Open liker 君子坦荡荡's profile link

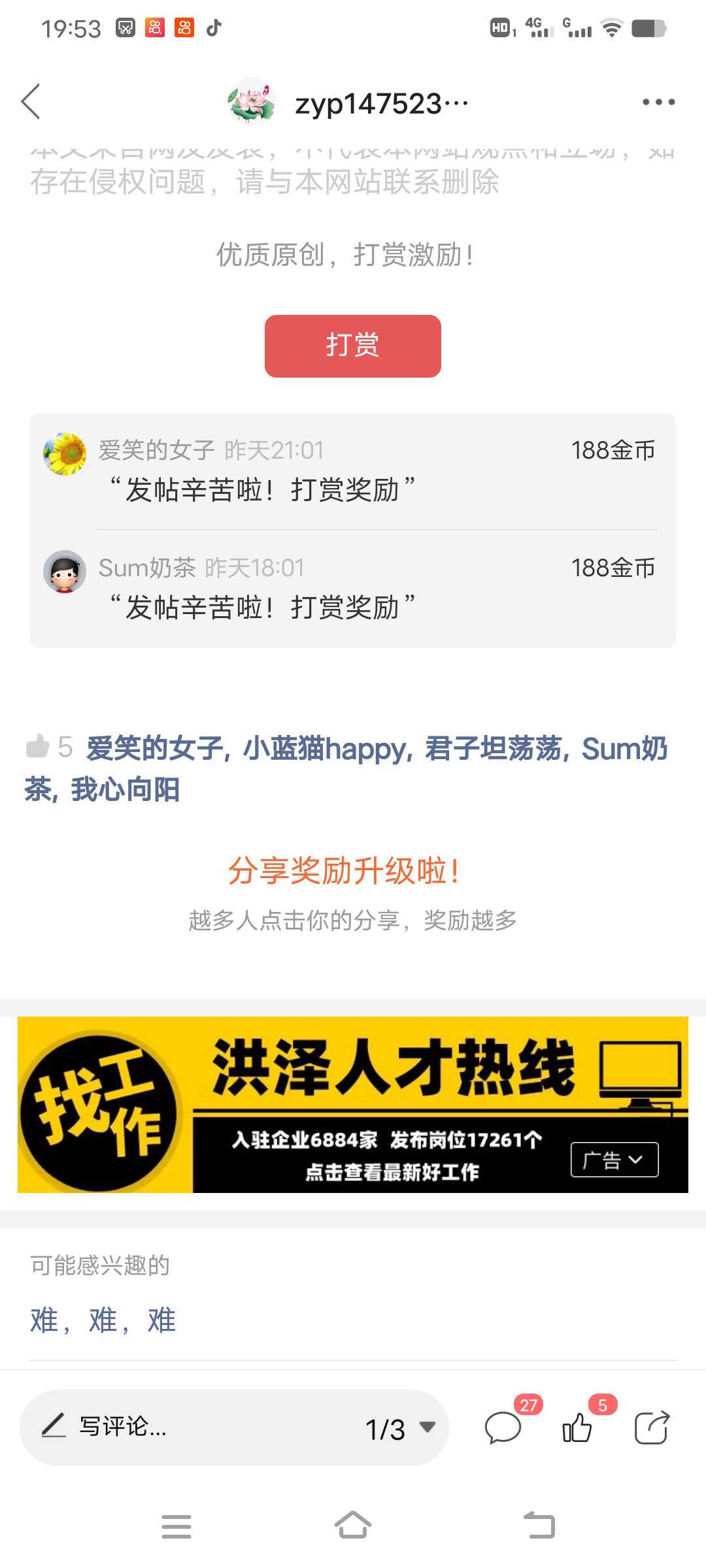coord(494,749)
